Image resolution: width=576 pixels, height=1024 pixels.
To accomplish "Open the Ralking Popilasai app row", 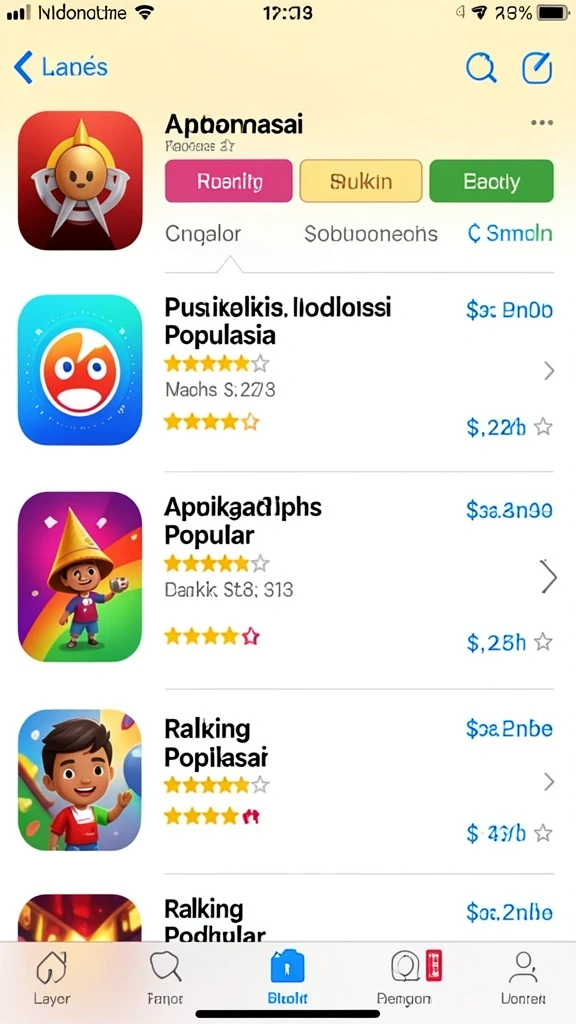I will point(287,780).
